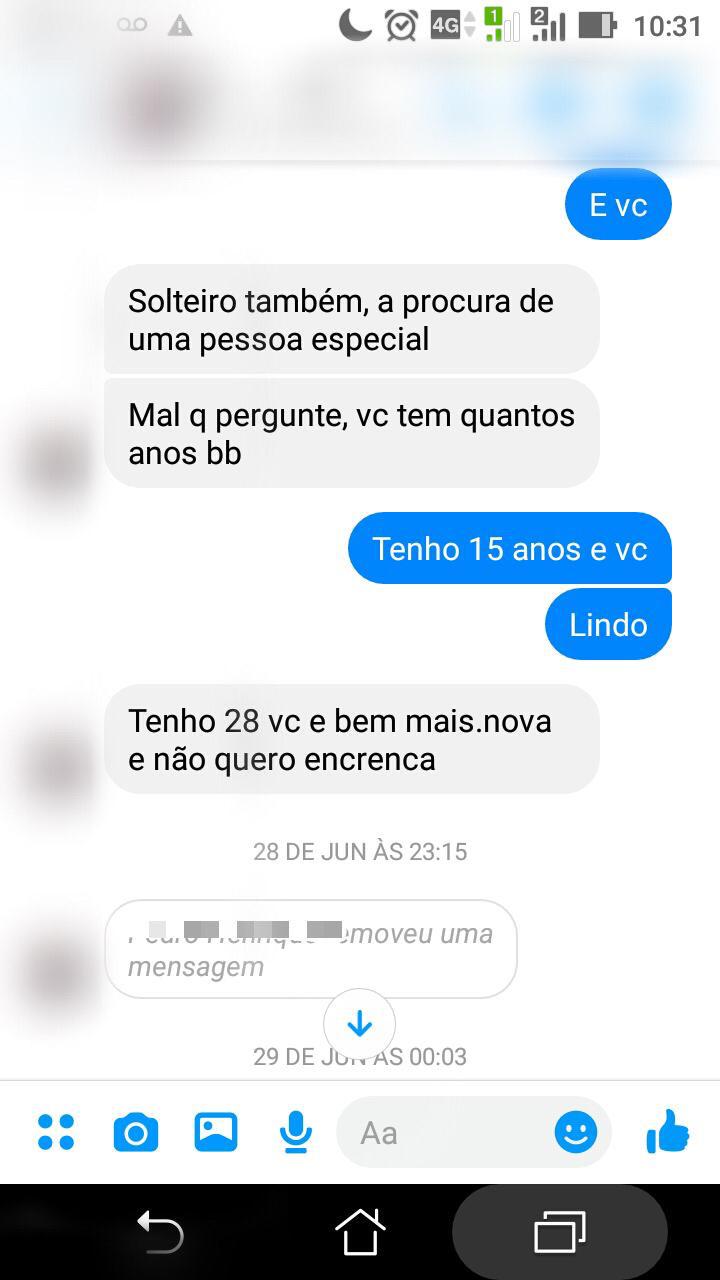Go to the home screen
This screenshot has width=720, height=1280.
tap(360, 1231)
